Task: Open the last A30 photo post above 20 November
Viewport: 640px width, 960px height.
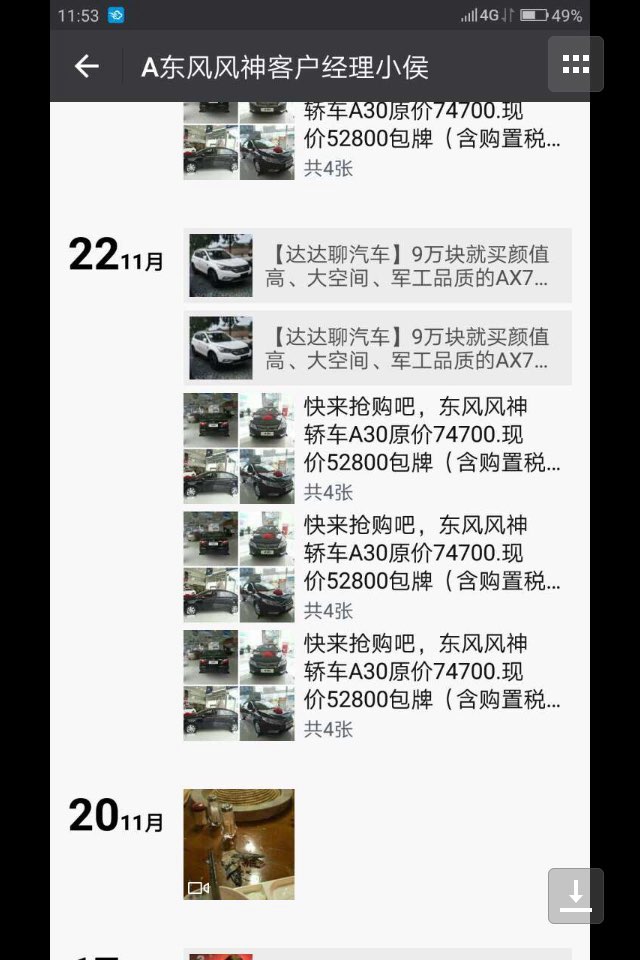Action: click(377, 685)
